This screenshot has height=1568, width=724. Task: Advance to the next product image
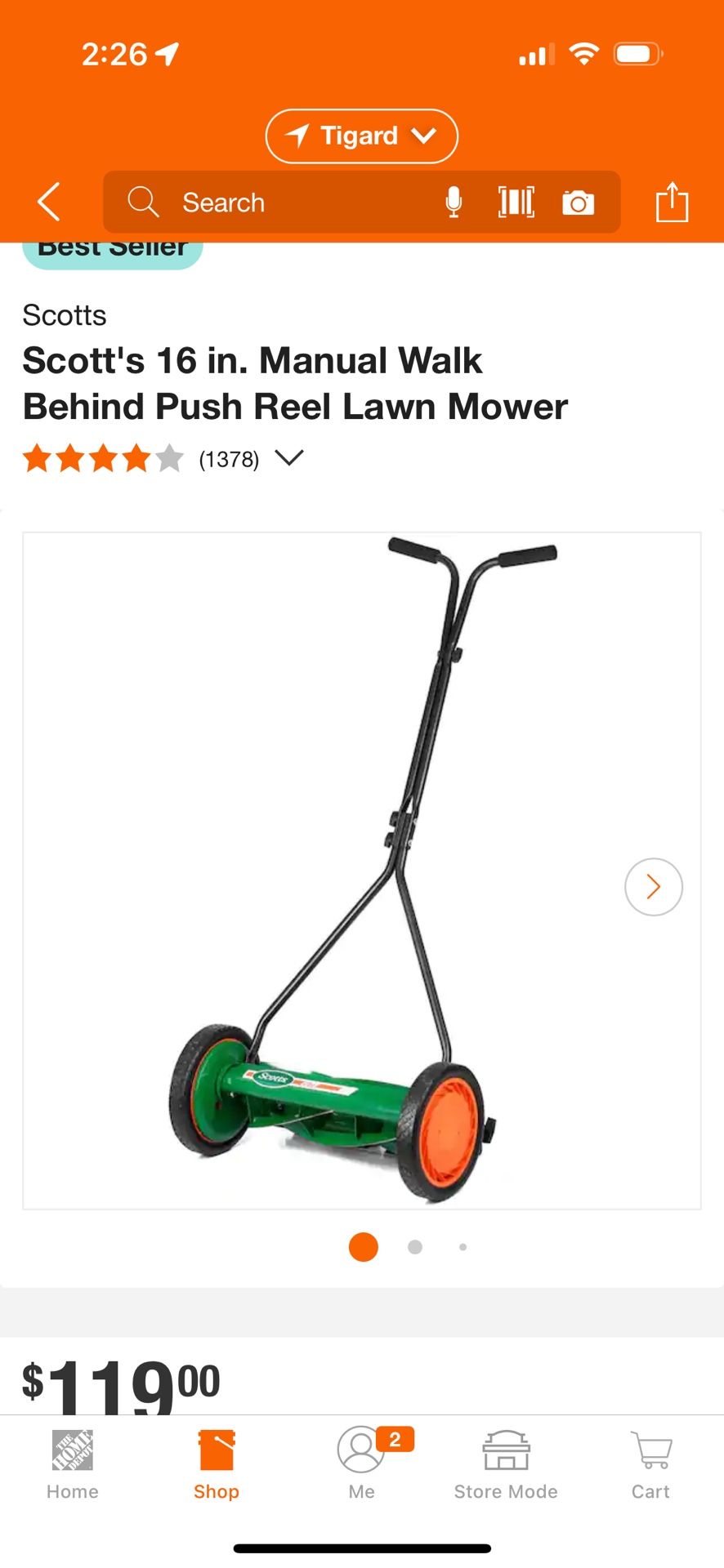coord(653,886)
